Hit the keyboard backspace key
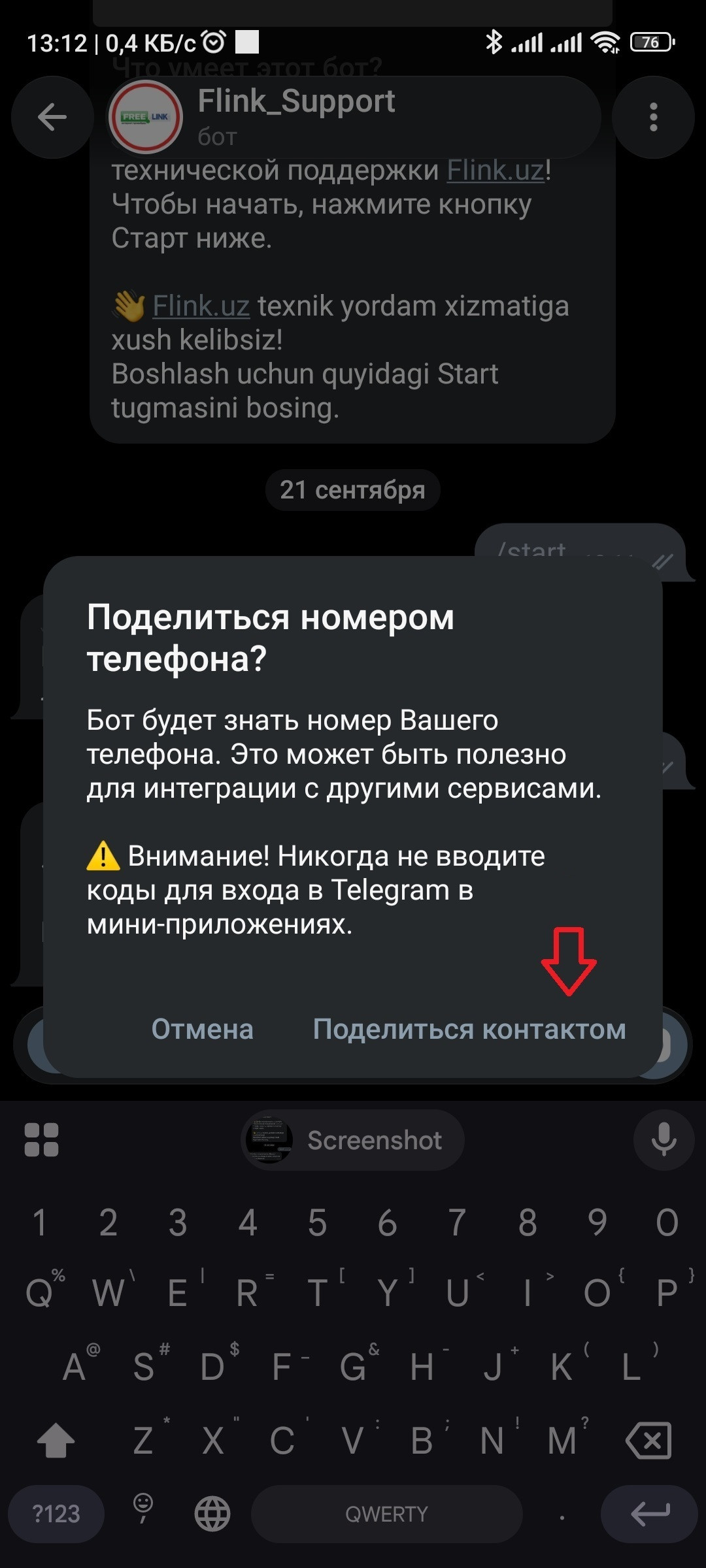Screen dimensions: 706x1568 (x=648, y=1440)
